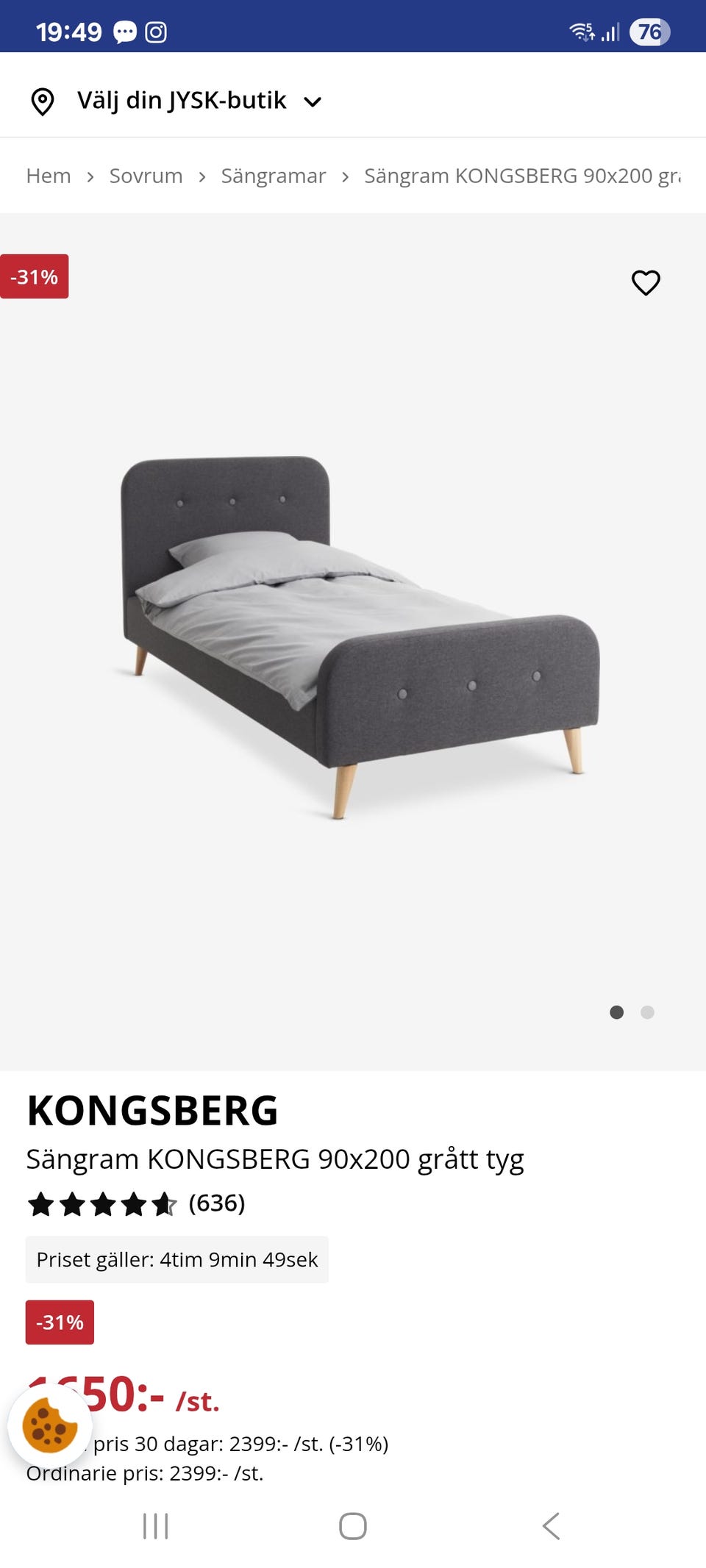Open the Instagram icon in the status bar
The image size is (706, 1568).
(156, 32)
